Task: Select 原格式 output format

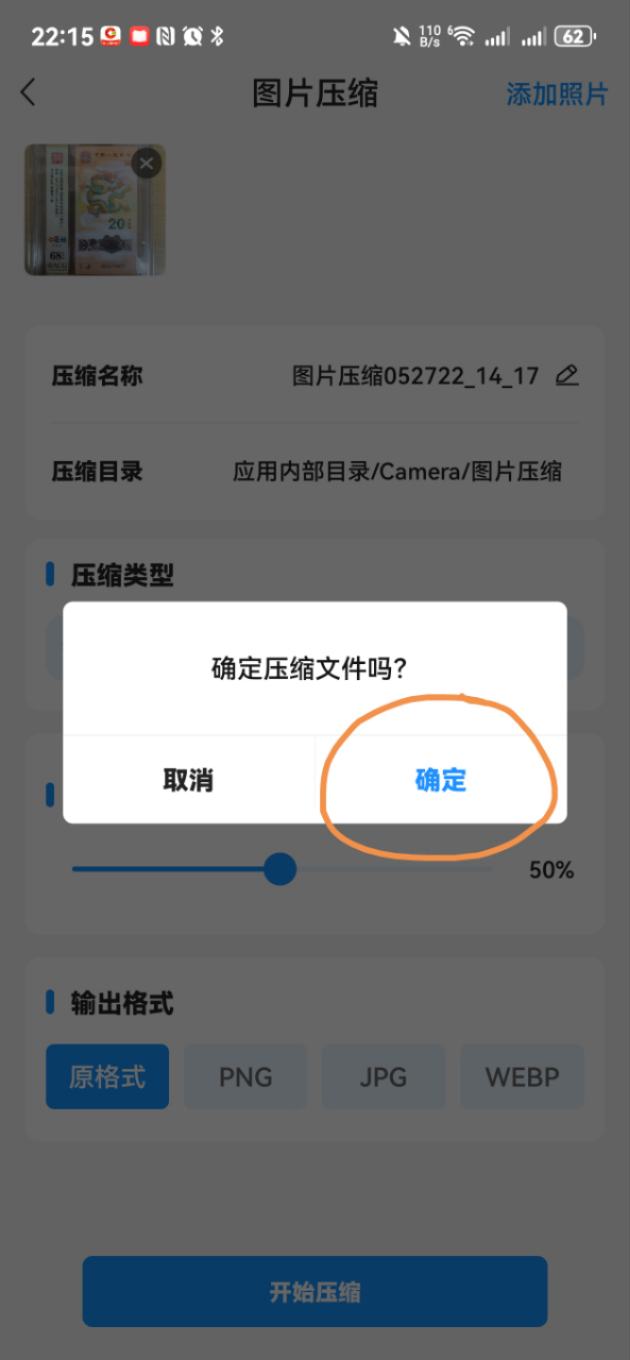Action: point(107,1077)
